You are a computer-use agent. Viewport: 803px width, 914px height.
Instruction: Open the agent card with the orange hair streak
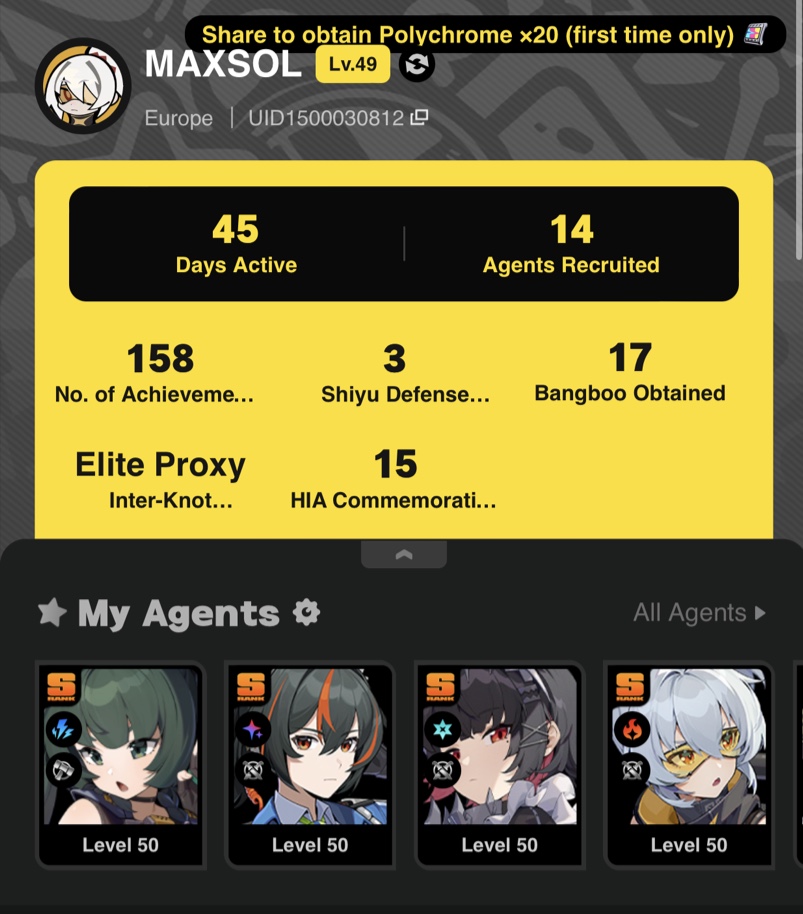click(310, 764)
